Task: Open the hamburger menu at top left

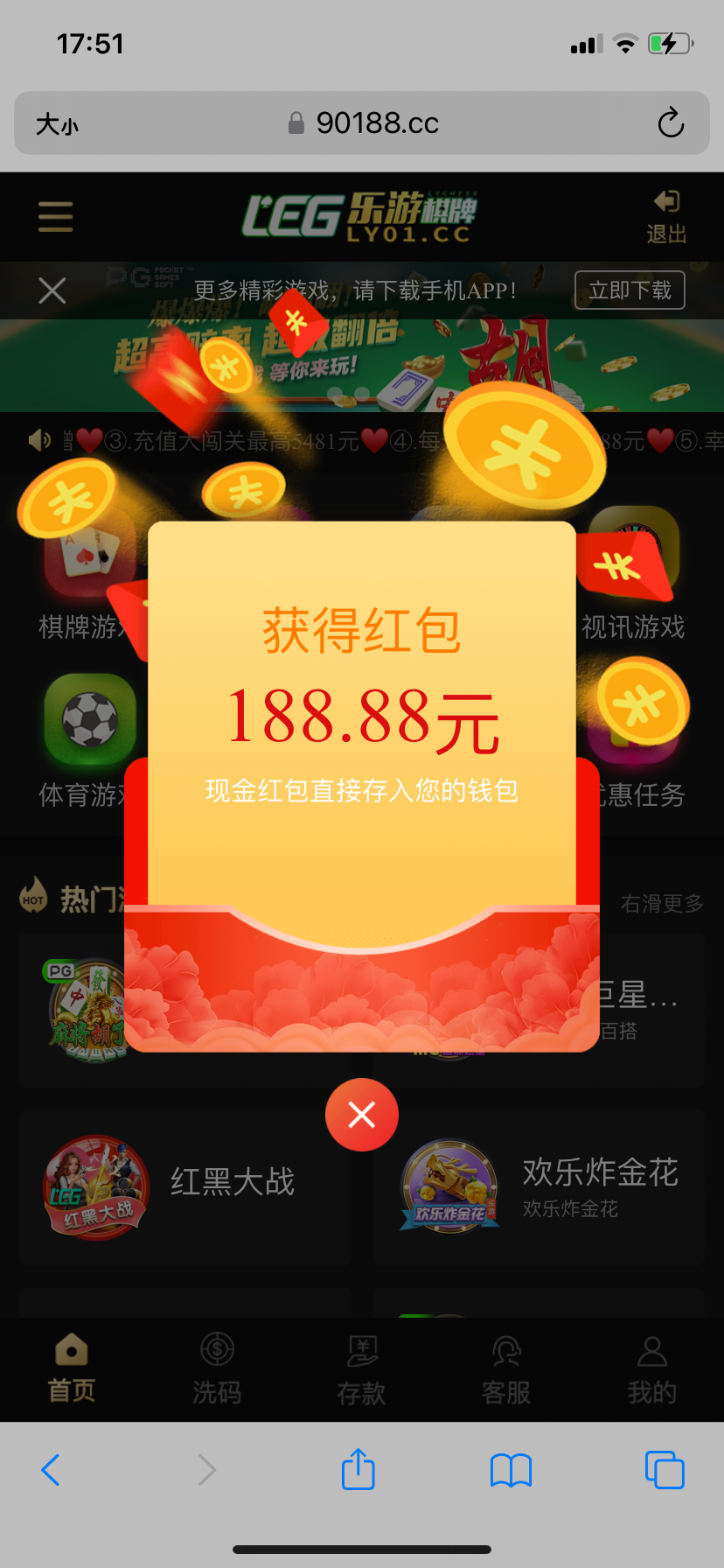Action: coord(55,217)
